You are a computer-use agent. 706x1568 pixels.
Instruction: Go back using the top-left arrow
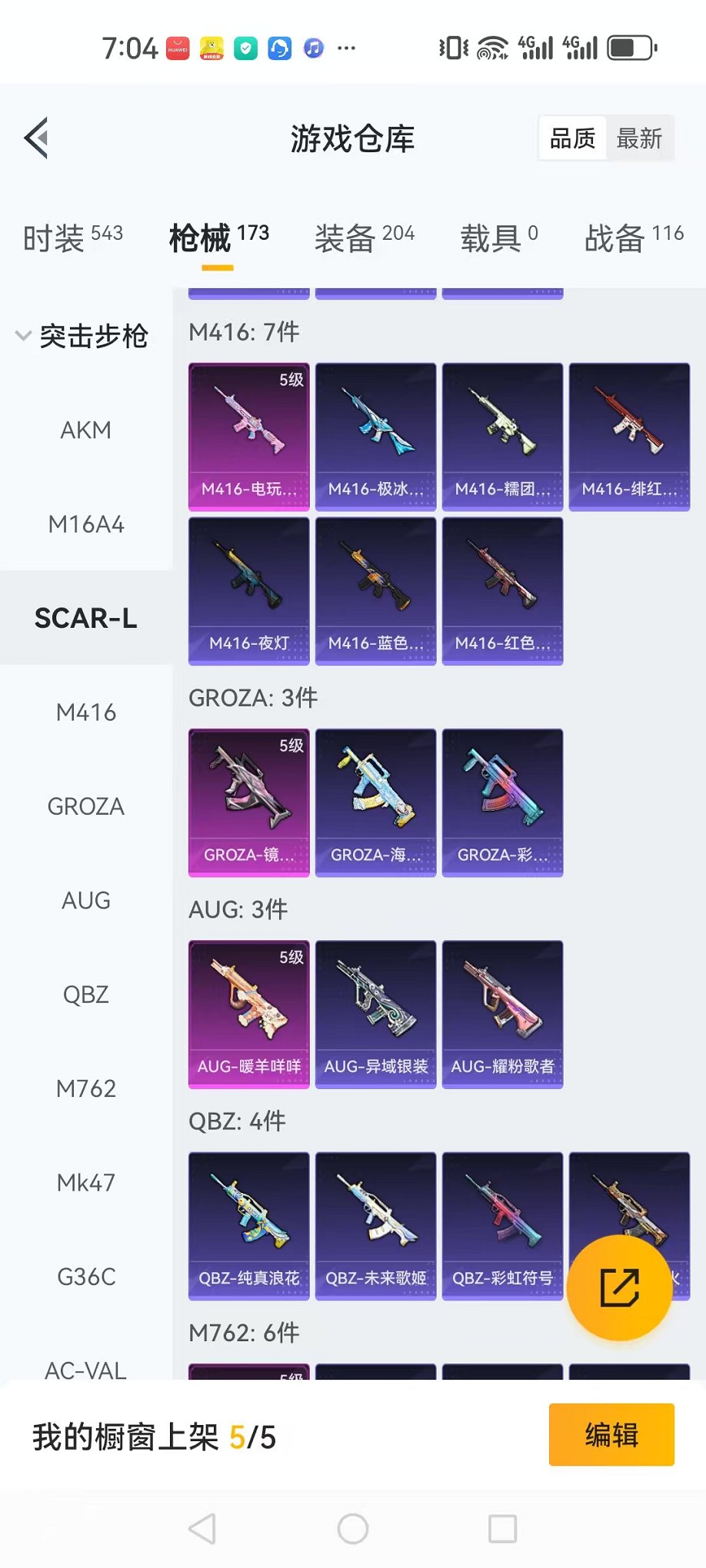(x=37, y=138)
